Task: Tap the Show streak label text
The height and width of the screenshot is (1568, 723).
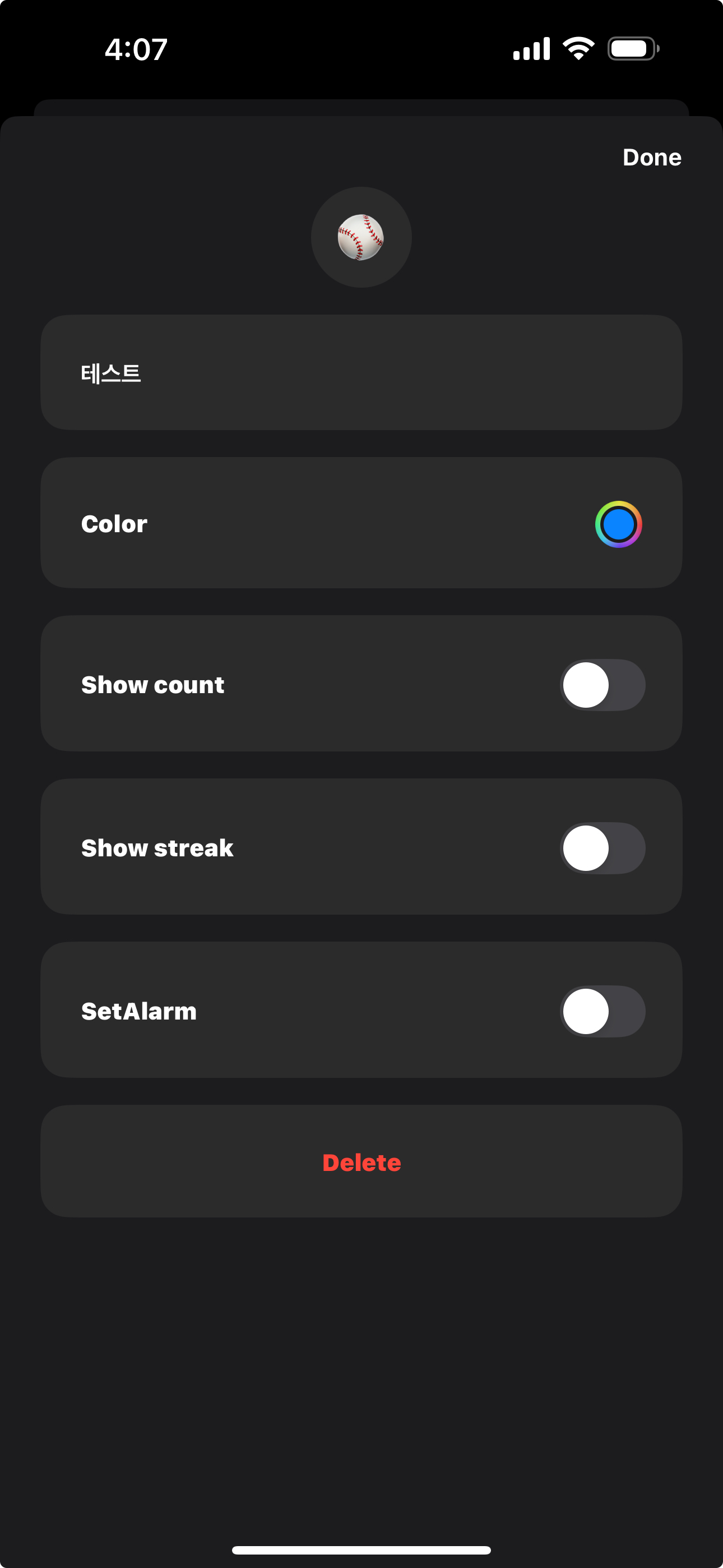Action: [x=157, y=847]
